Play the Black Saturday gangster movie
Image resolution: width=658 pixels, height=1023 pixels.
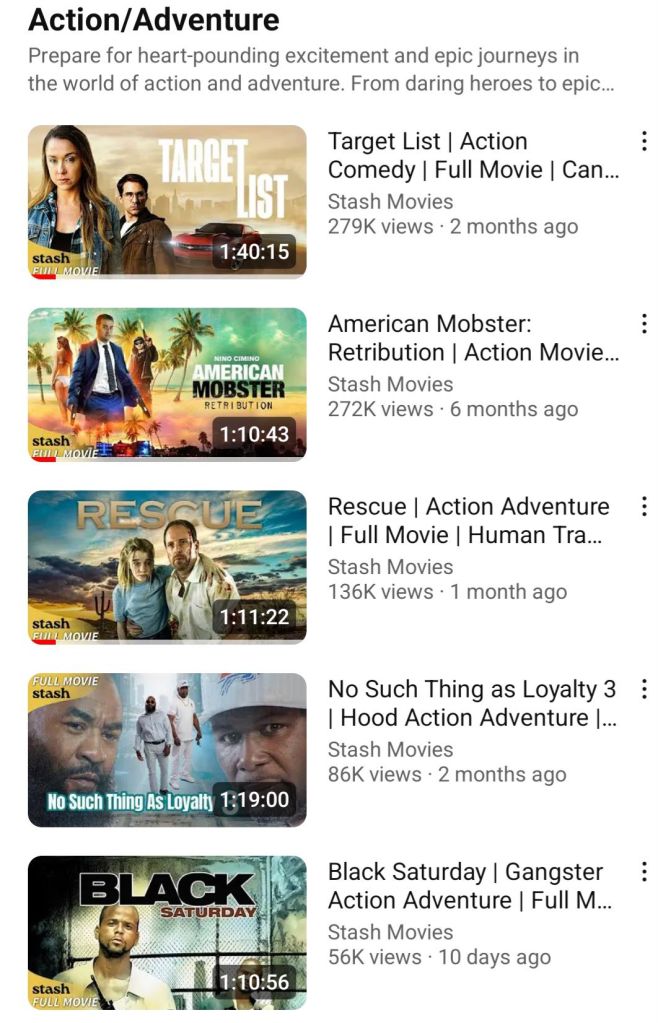coord(167,932)
